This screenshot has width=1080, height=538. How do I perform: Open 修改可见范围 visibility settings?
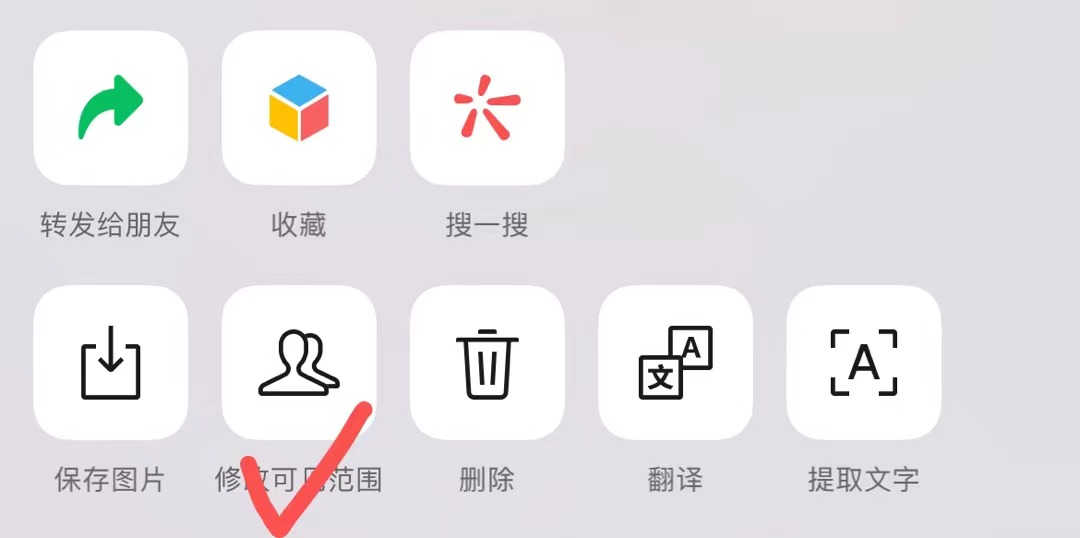click(299, 362)
